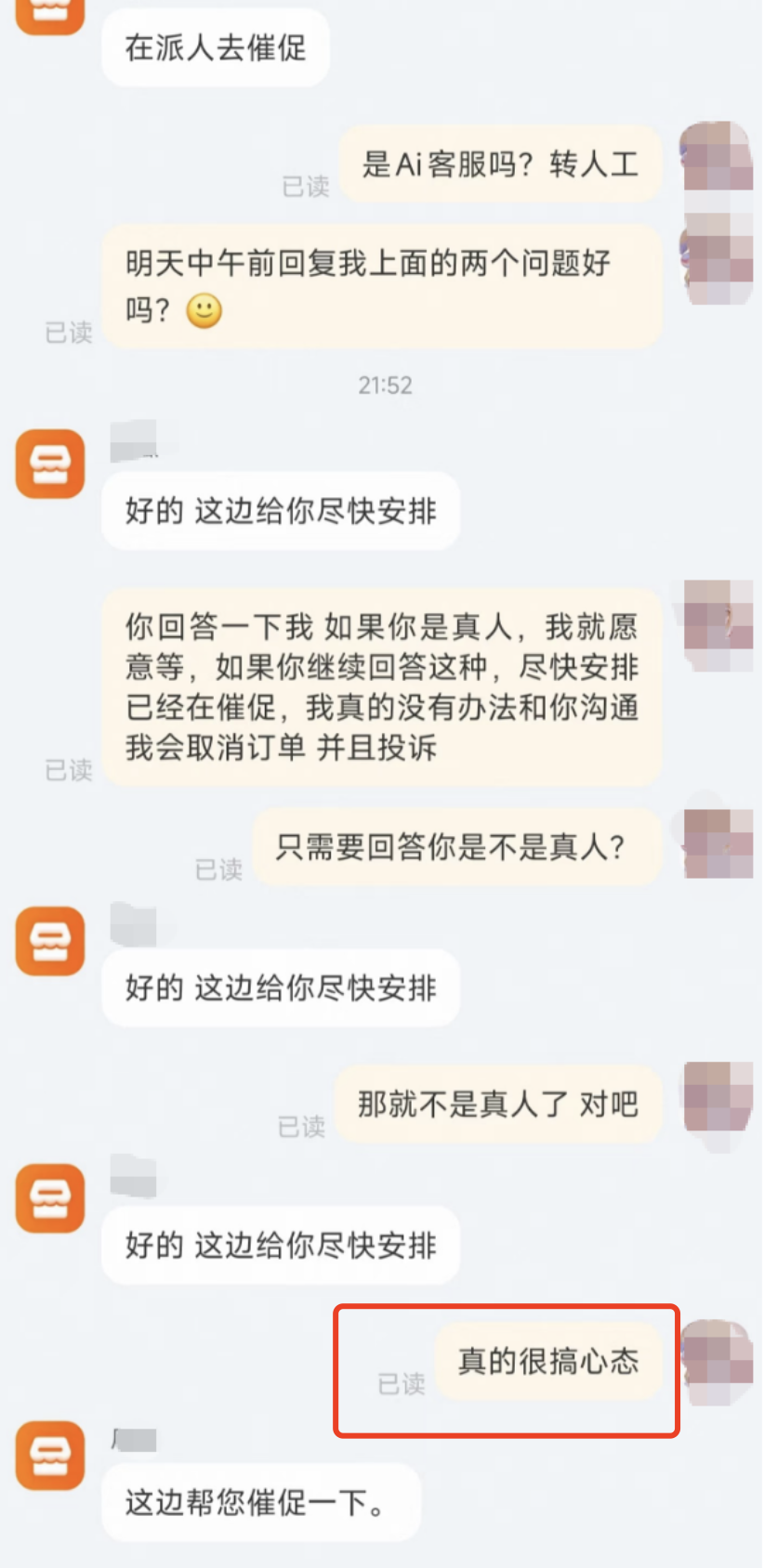Open shop avatar above first "好的 这边给你尽快安排"

pyautogui.click(x=50, y=464)
